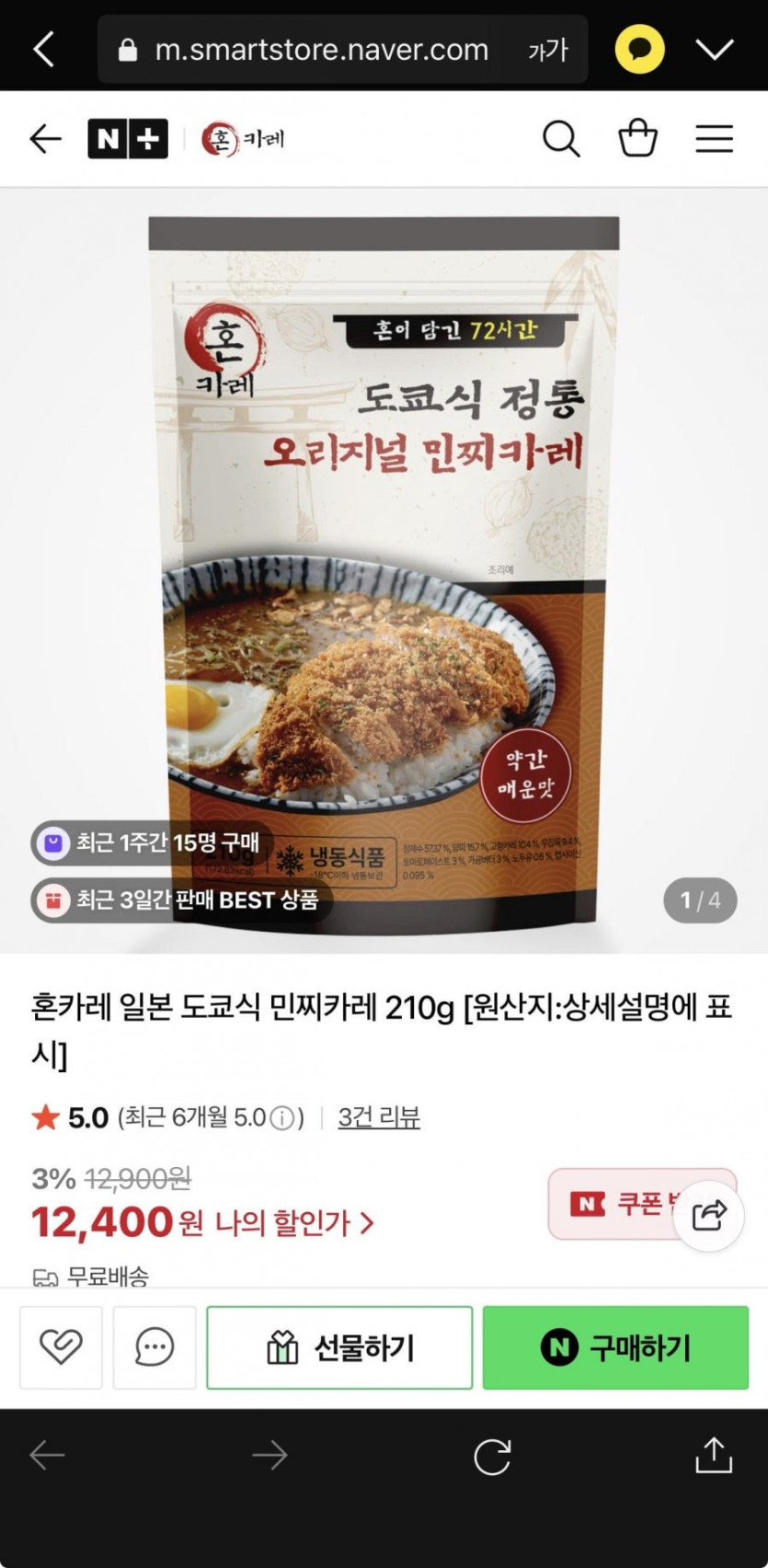Reload the page from bottom toolbar
The image size is (768, 1568).
[x=492, y=1457]
